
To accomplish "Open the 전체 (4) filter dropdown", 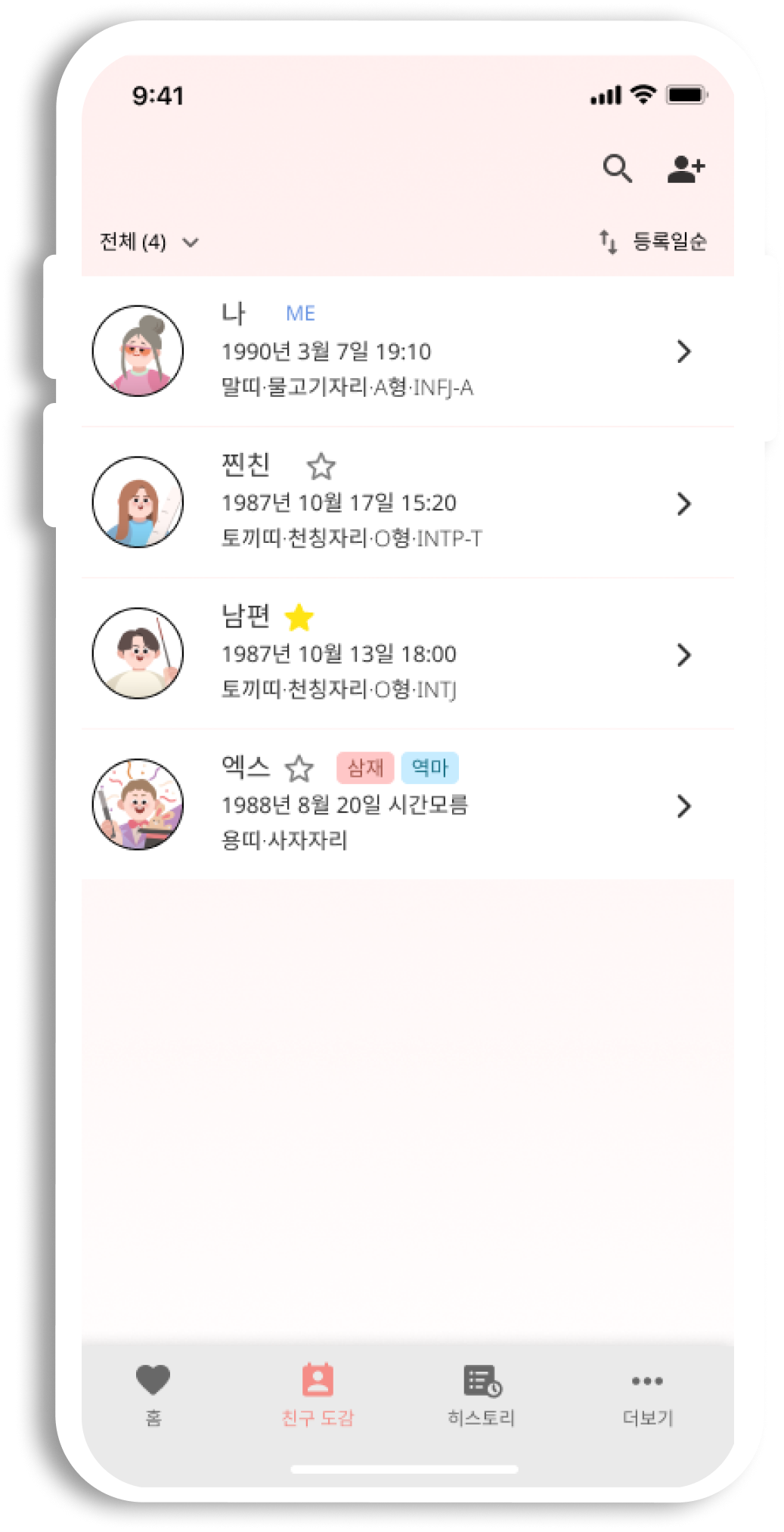I will tap(148, 242).
